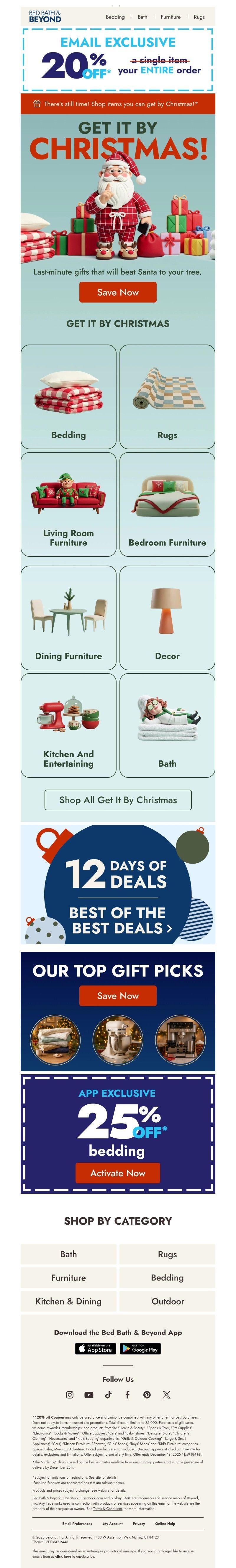Viewport: 236px width, 1568px height.
Task: Choose Kitchen & Dining under Shop By Category
Action: click(x=68, y=1301)
